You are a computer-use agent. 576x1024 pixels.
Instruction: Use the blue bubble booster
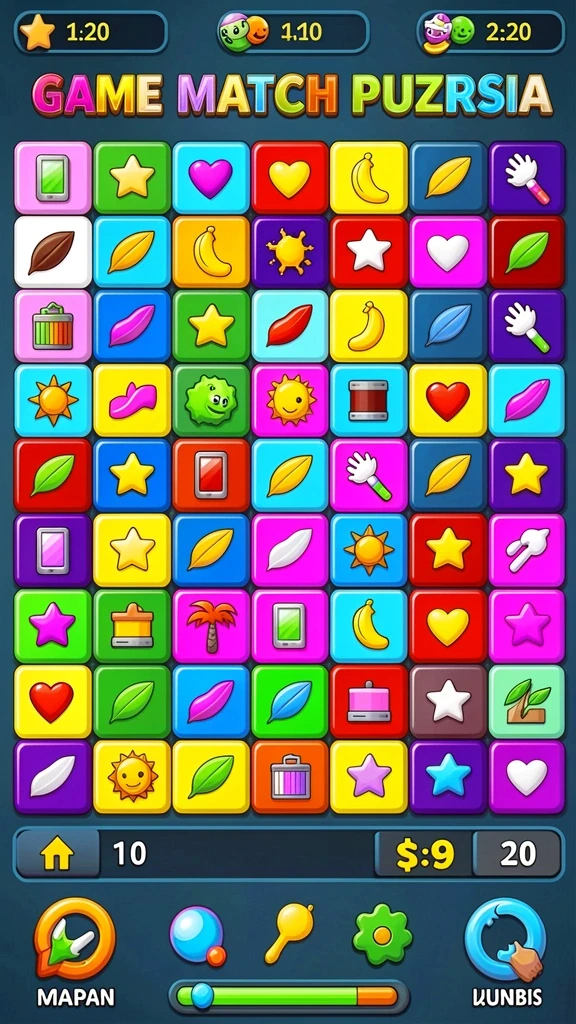197,935
